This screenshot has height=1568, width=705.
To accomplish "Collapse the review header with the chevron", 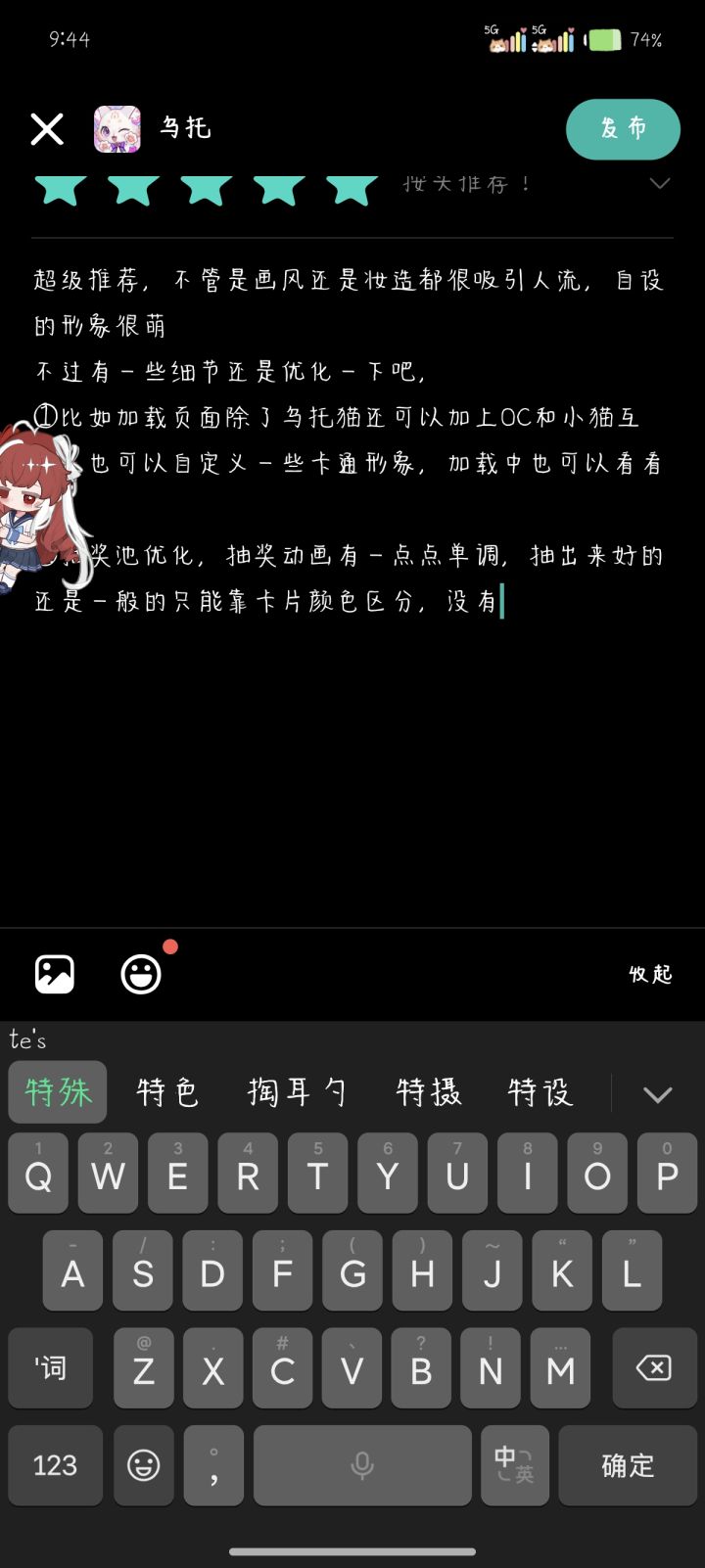I will point(660,184).
